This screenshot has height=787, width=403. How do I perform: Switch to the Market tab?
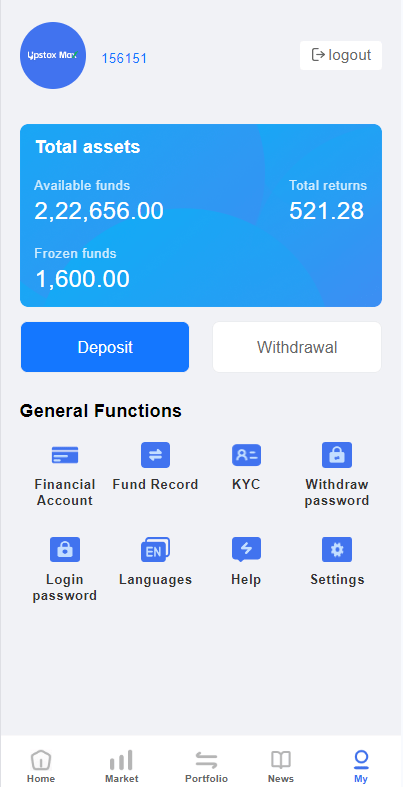click(121, 766)
